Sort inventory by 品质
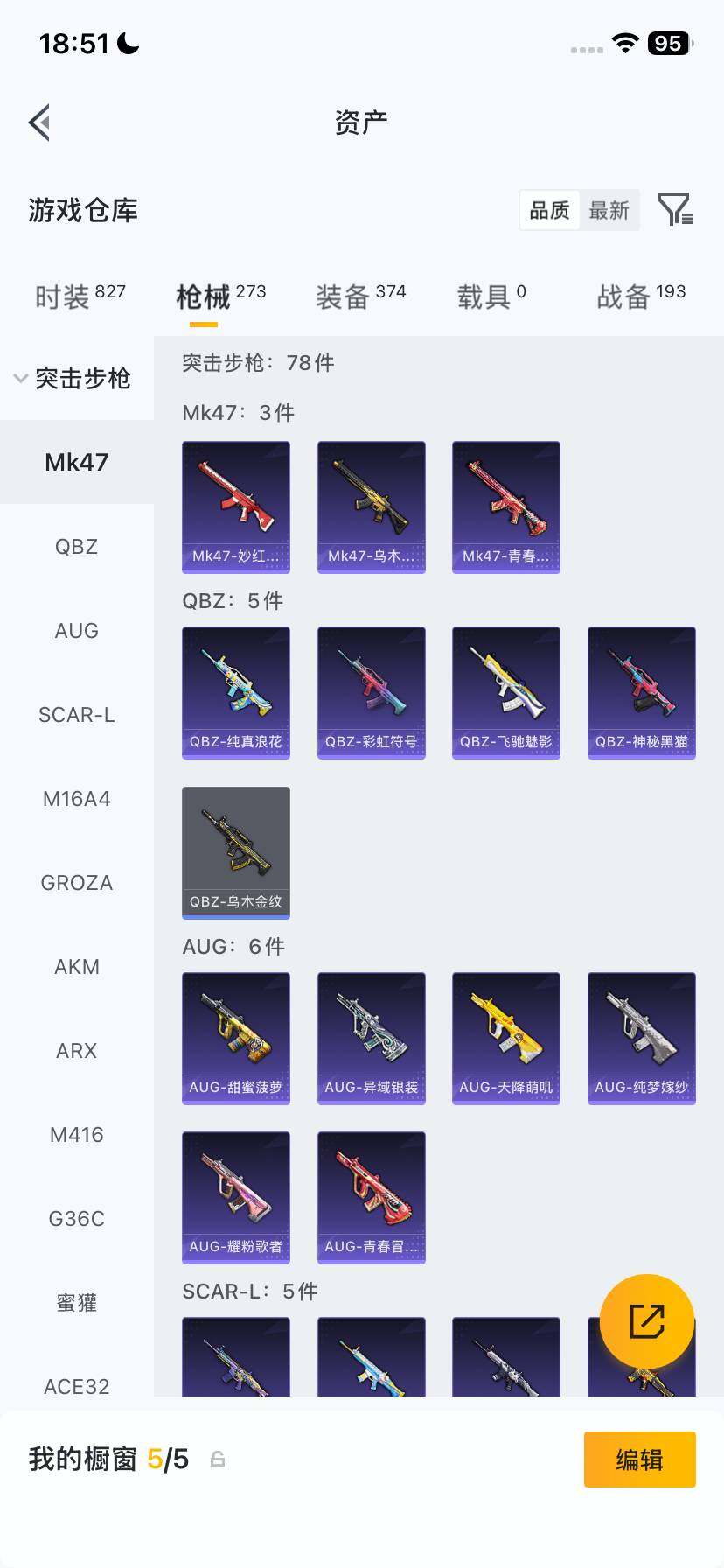The height and width of the screenshot is (1568, 724). pos(549,210)
